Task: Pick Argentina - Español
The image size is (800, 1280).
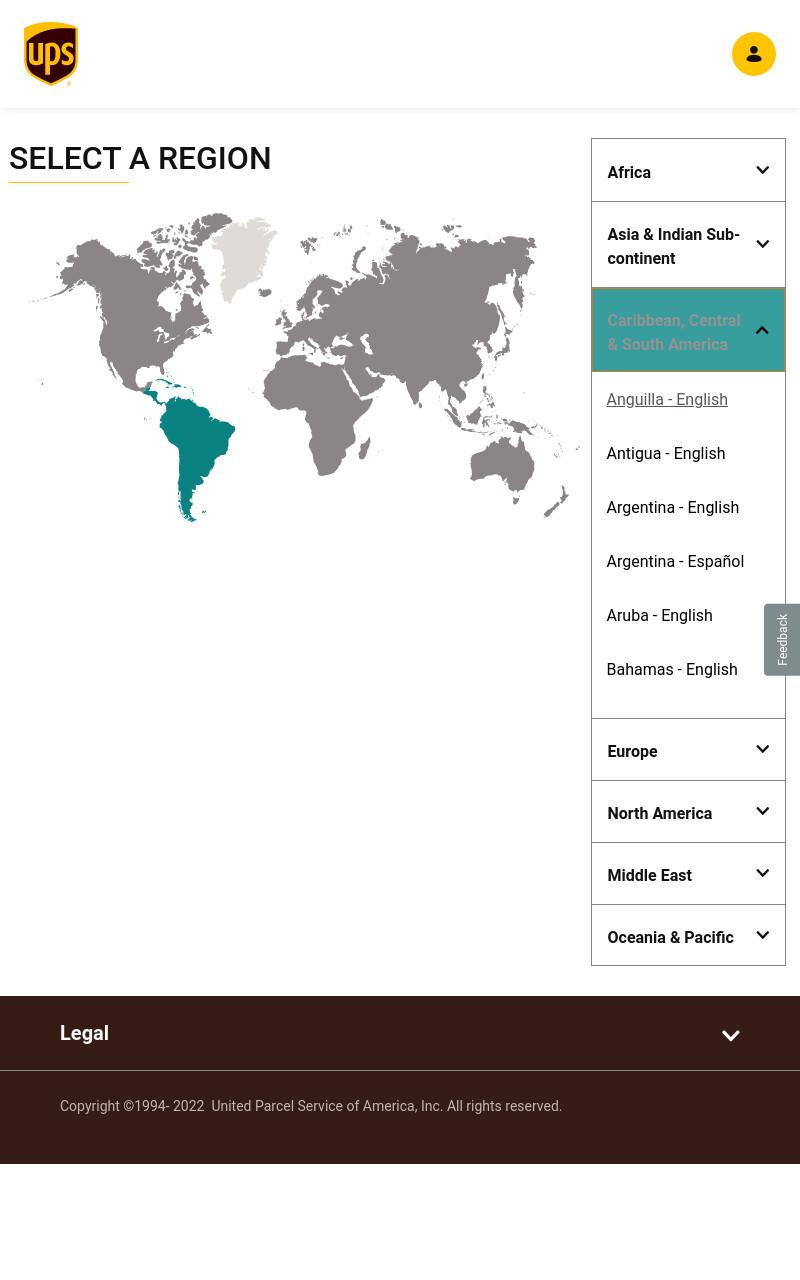Action: [x=675, y=561]
